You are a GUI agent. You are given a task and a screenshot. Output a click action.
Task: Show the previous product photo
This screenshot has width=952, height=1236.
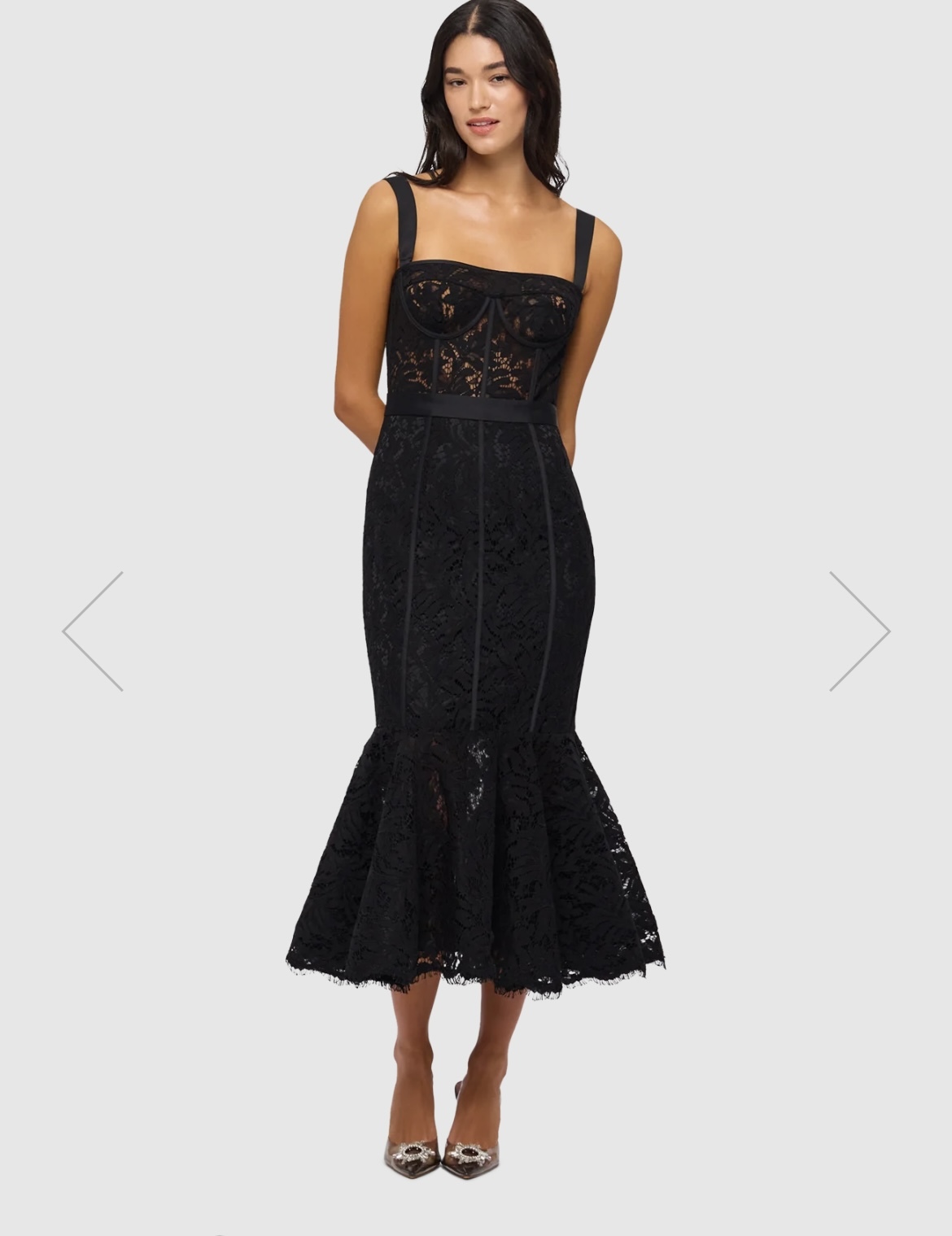click(x=92, y=631)
